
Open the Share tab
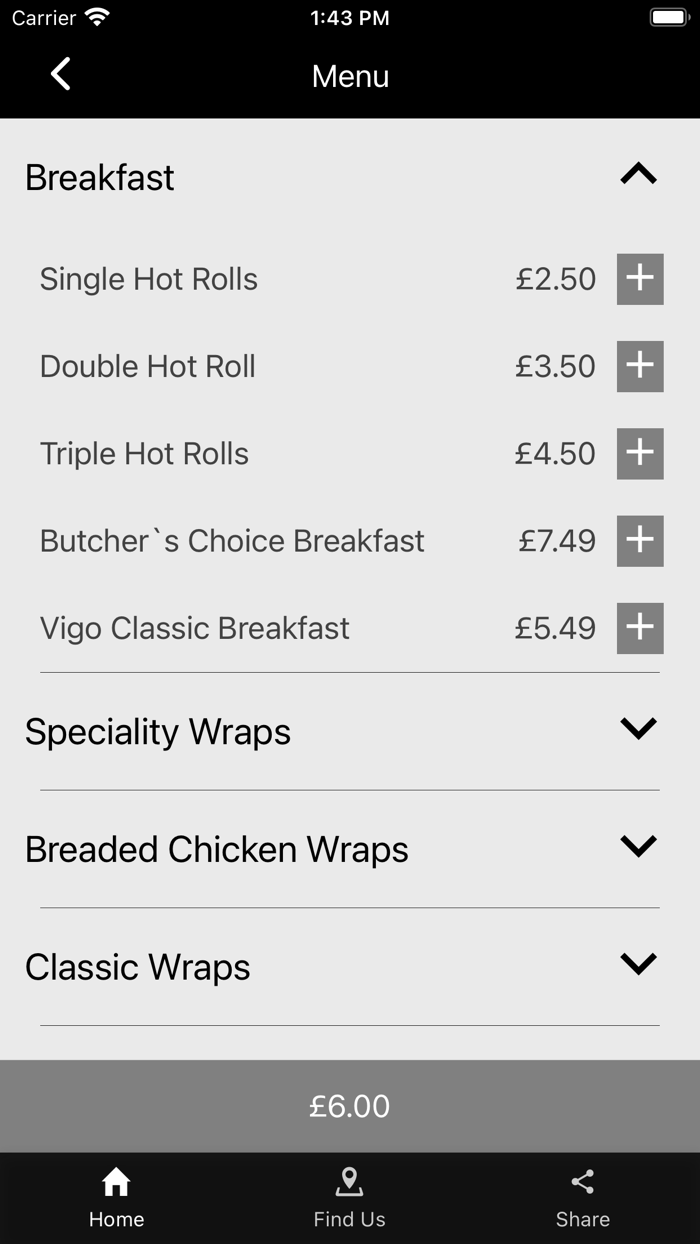point(582,1197)
